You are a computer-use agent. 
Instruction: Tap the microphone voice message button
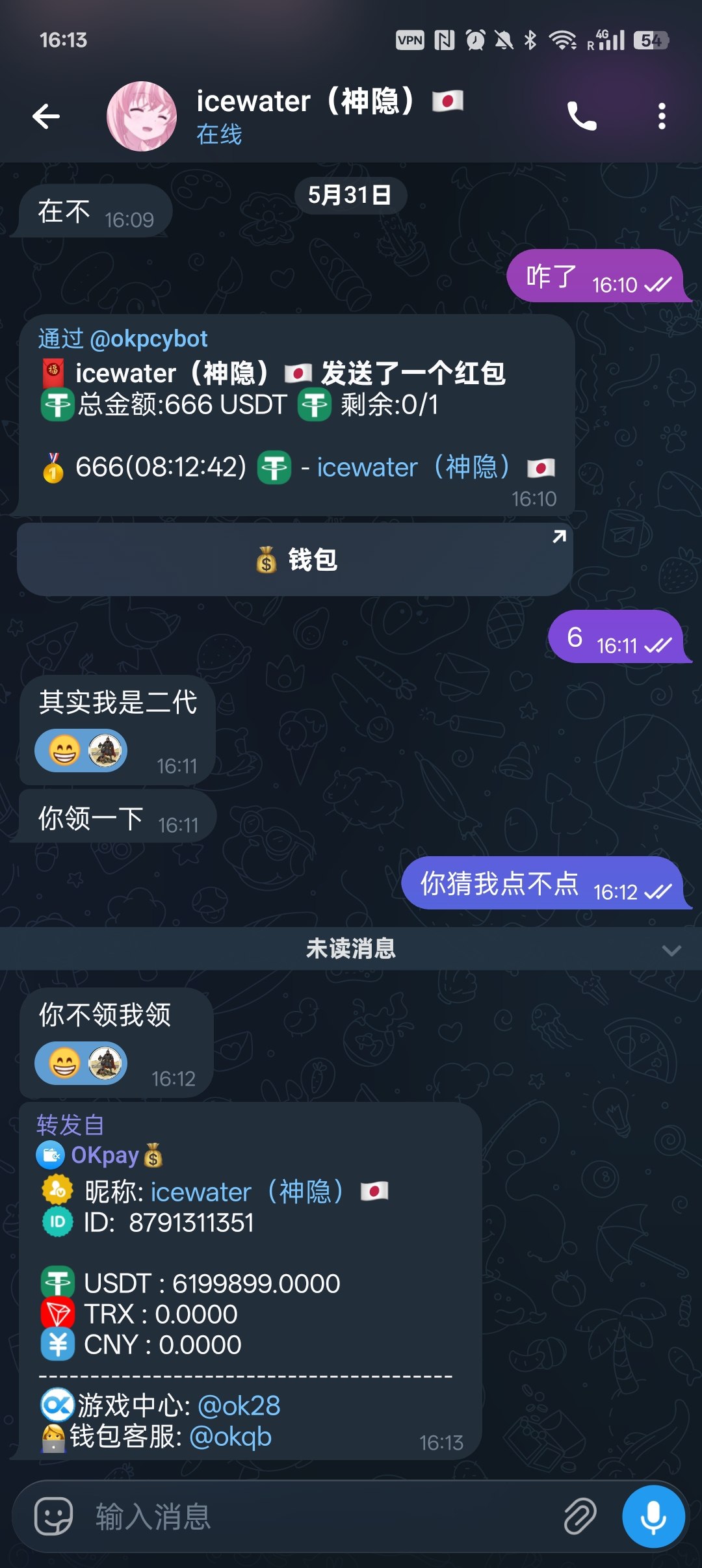click(x=653, y=1517)
